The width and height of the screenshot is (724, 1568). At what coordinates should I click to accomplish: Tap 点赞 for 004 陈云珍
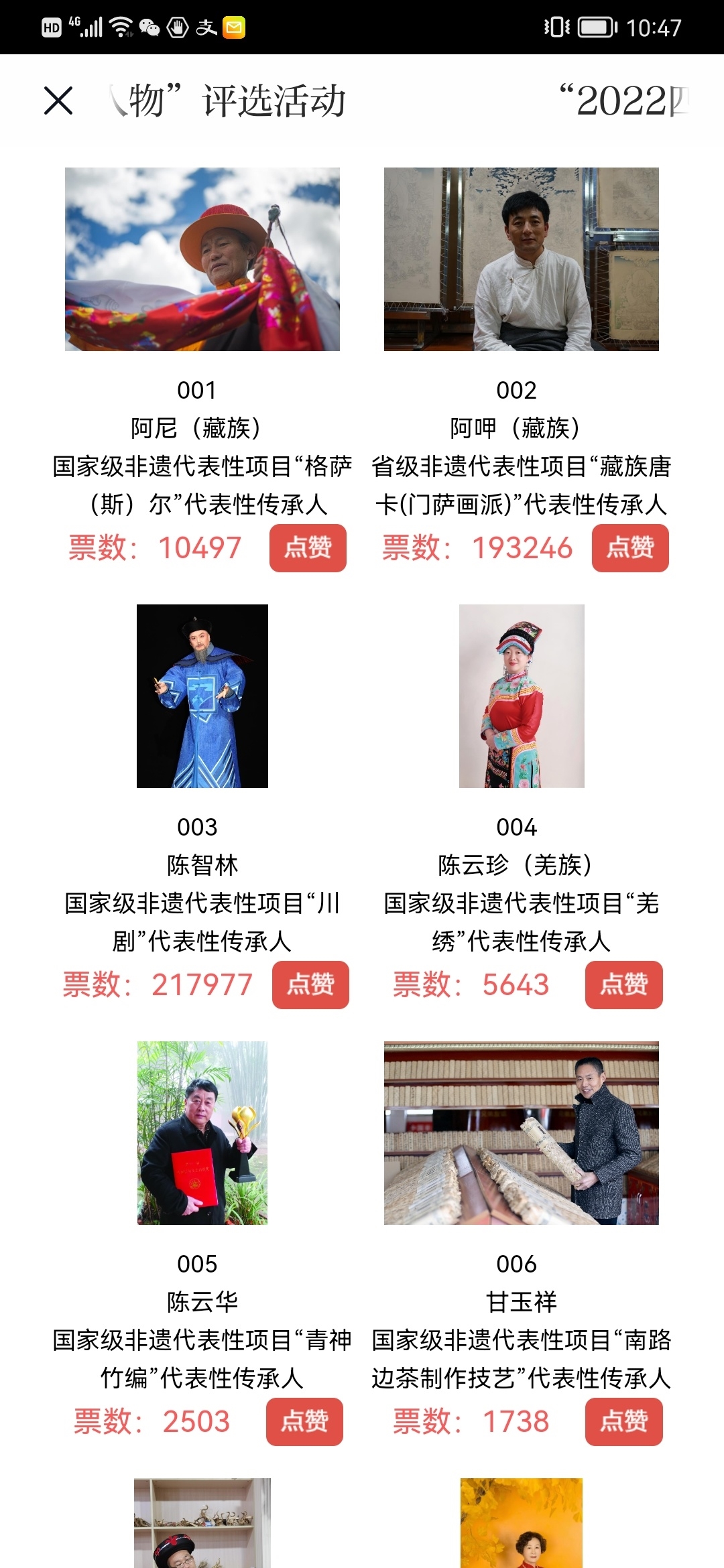[x=623, y=984]
